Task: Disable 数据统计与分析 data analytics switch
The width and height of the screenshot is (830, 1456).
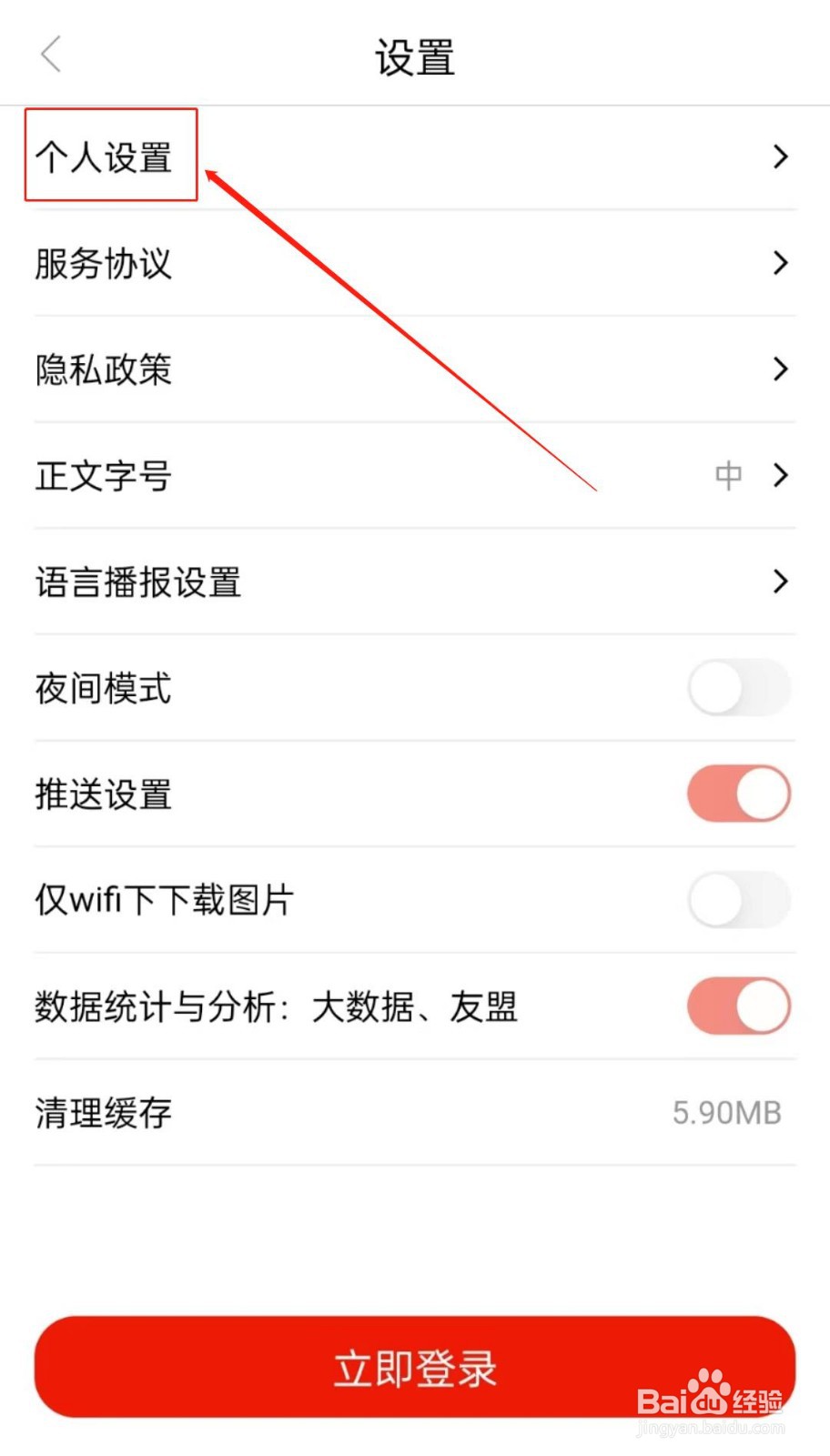Action: coord(739,1006)
